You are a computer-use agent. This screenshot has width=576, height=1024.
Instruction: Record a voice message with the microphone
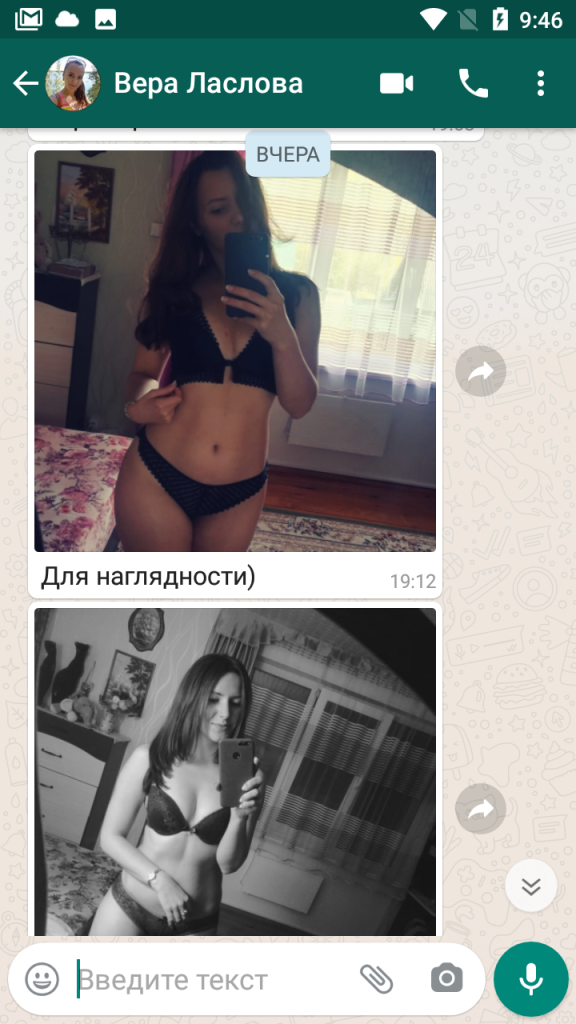point(531,979)
